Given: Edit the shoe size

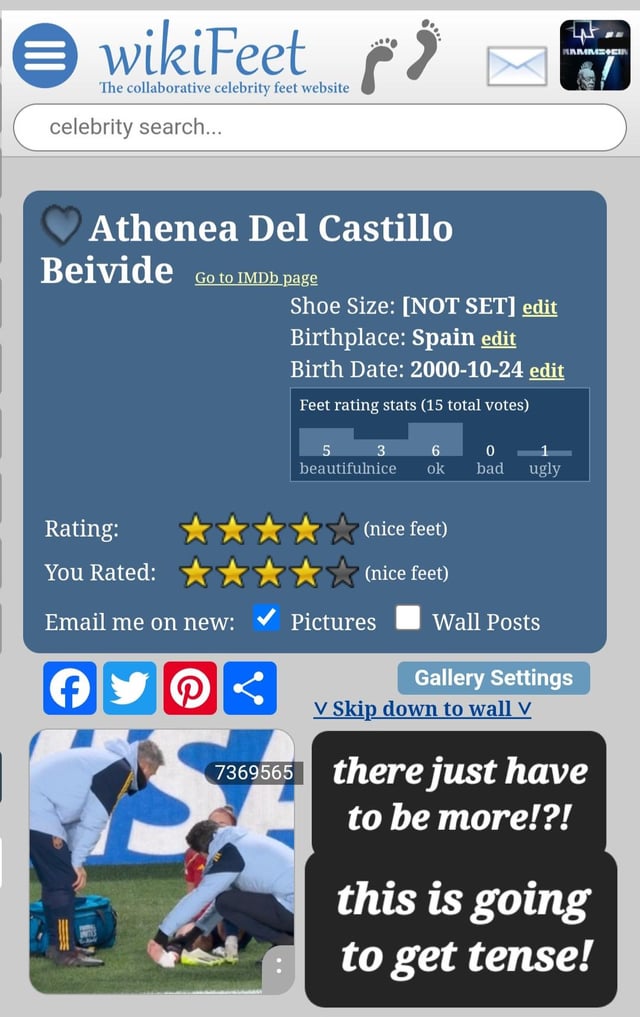Looking at the screenshot, I should click(539, 307).
